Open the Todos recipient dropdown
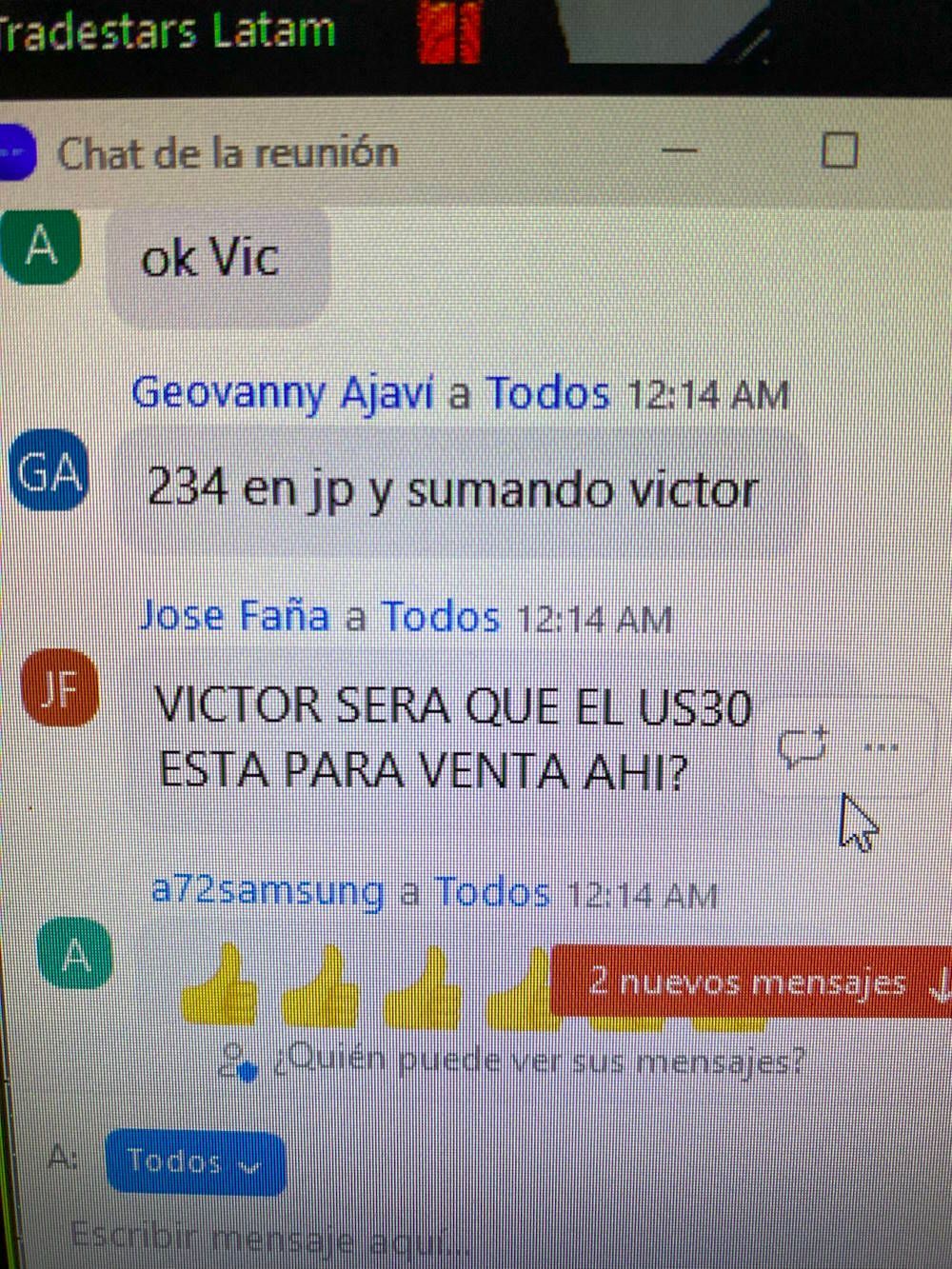 point(195,1162)
